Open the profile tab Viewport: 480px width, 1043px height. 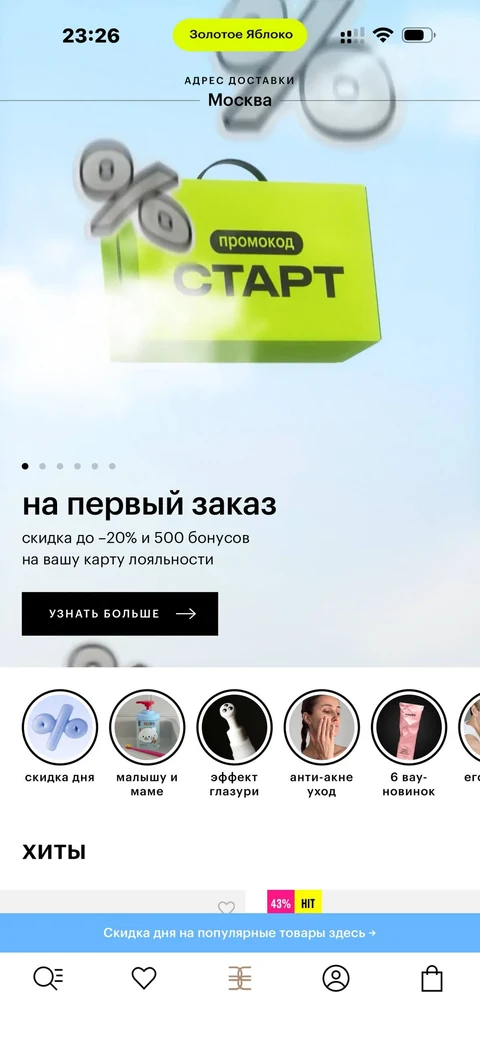[336, 978]
